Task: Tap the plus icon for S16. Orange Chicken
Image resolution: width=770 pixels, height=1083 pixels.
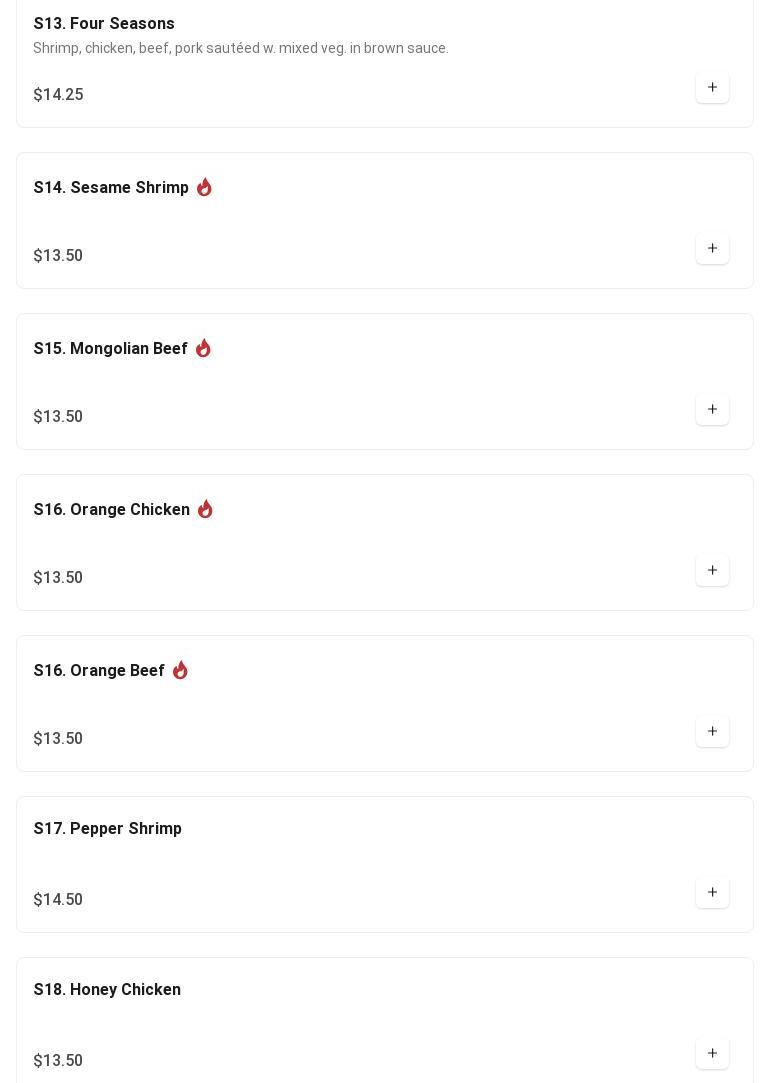Action: 712,571
